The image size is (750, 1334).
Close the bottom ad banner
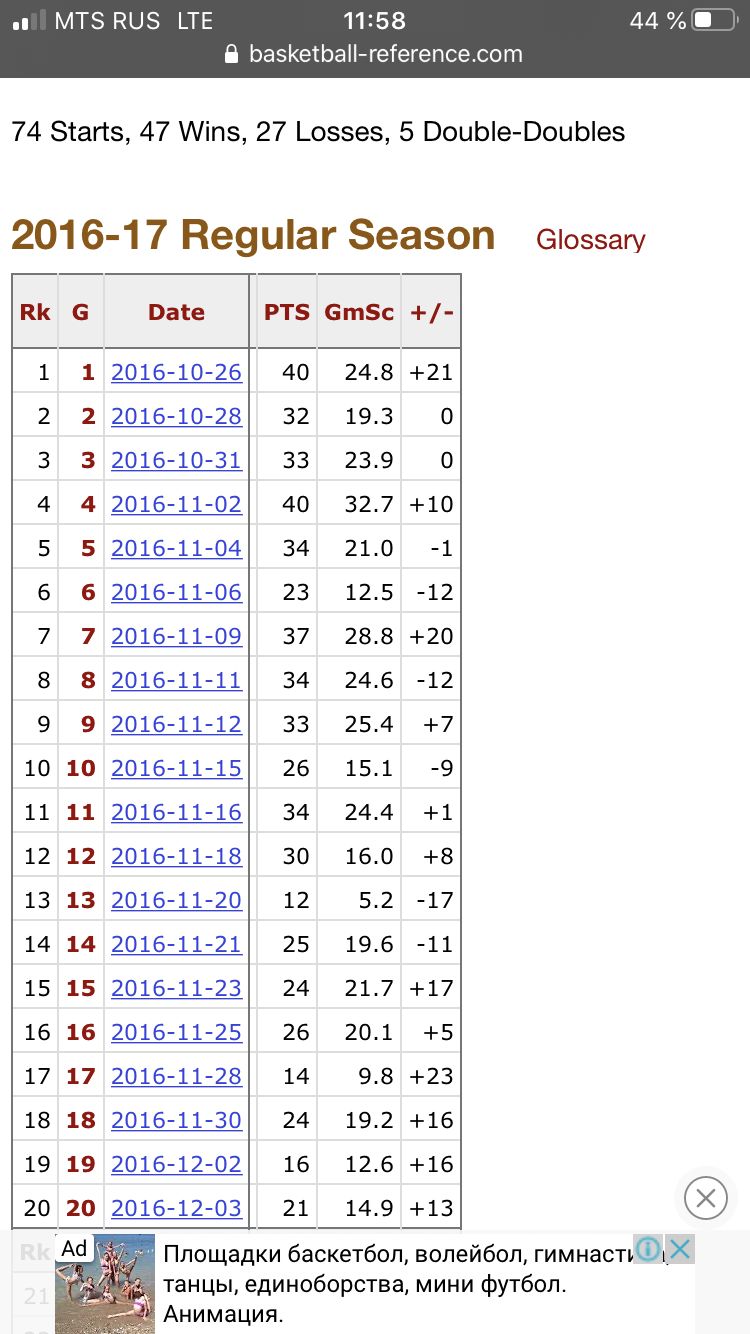coord(681,1249)
